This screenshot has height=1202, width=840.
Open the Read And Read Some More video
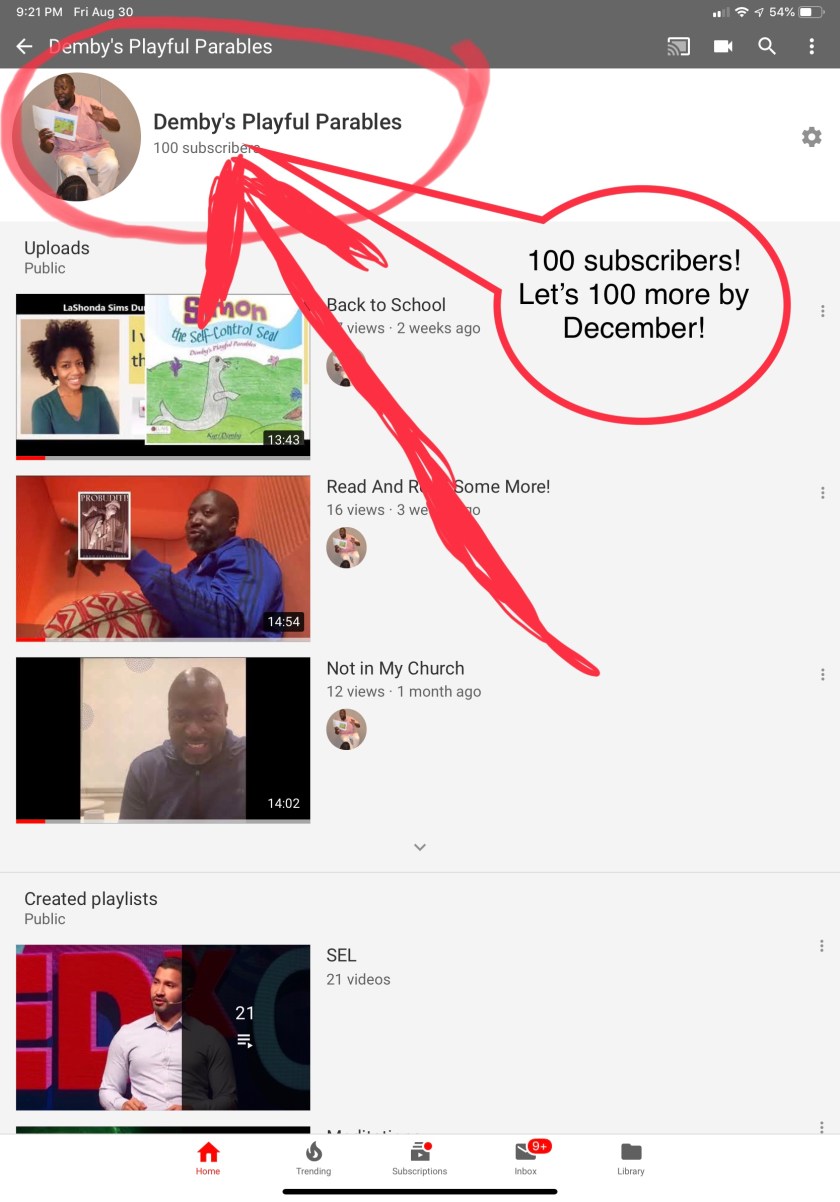point(163,558)
